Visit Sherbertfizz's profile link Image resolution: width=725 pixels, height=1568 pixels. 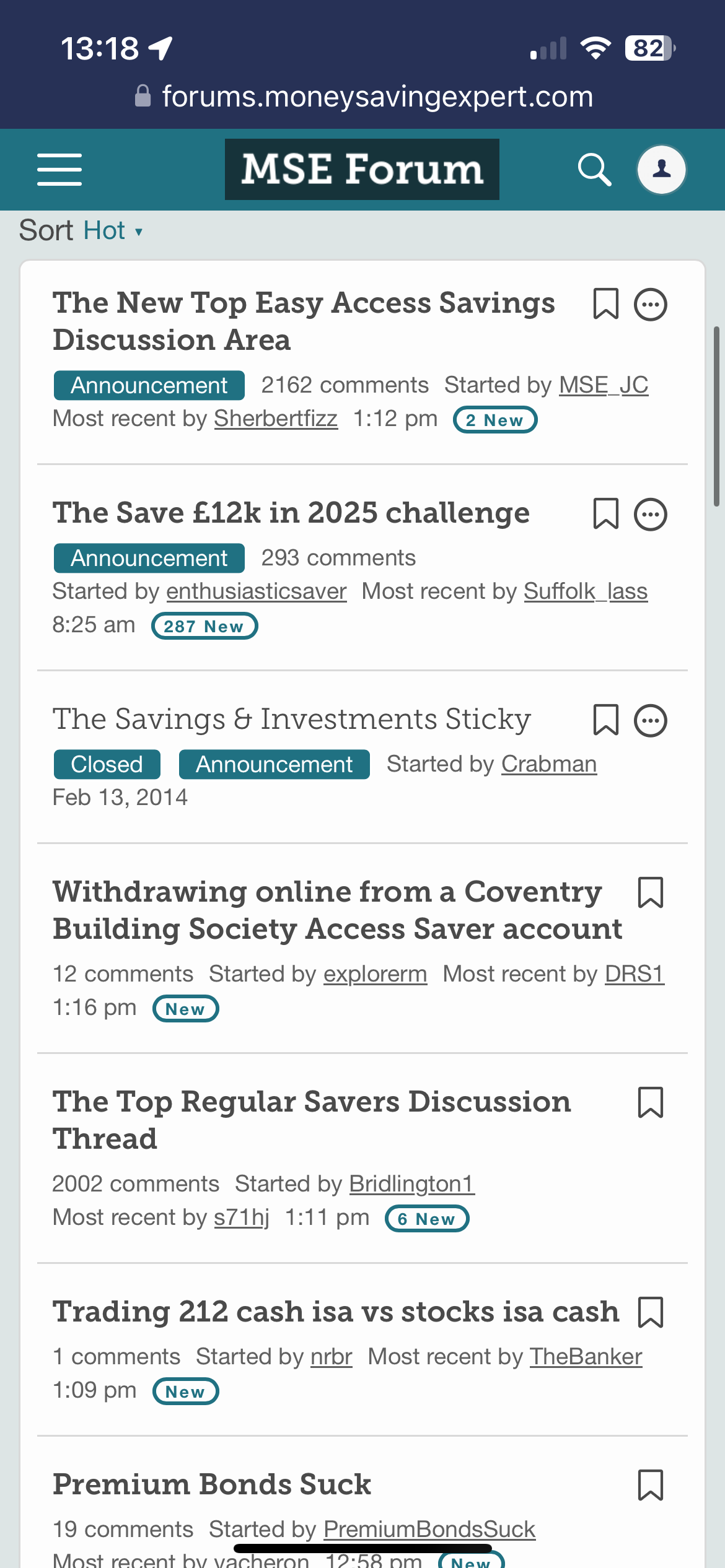pyautogui.click(x=276, y=418)
